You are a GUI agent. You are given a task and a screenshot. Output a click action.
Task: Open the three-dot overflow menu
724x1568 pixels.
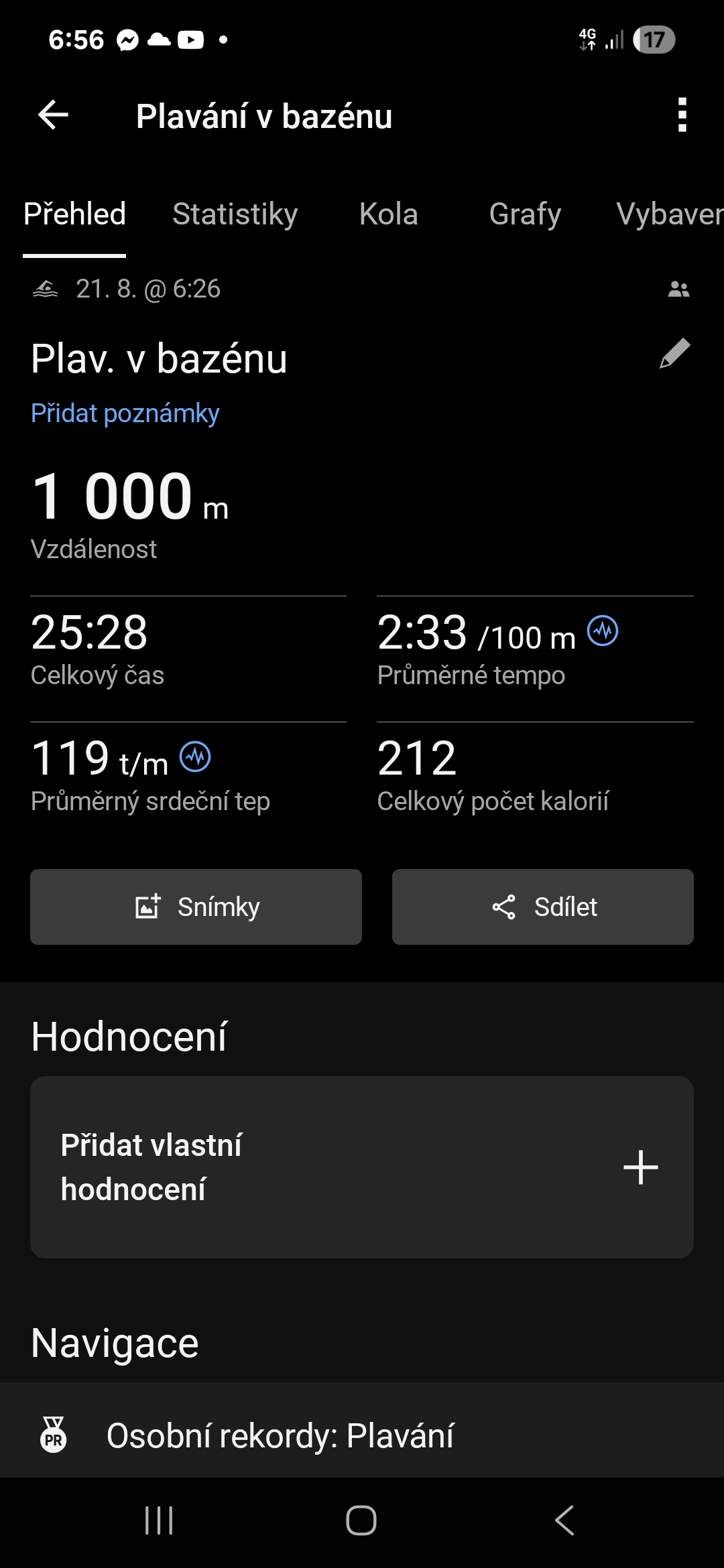(682, 115)
